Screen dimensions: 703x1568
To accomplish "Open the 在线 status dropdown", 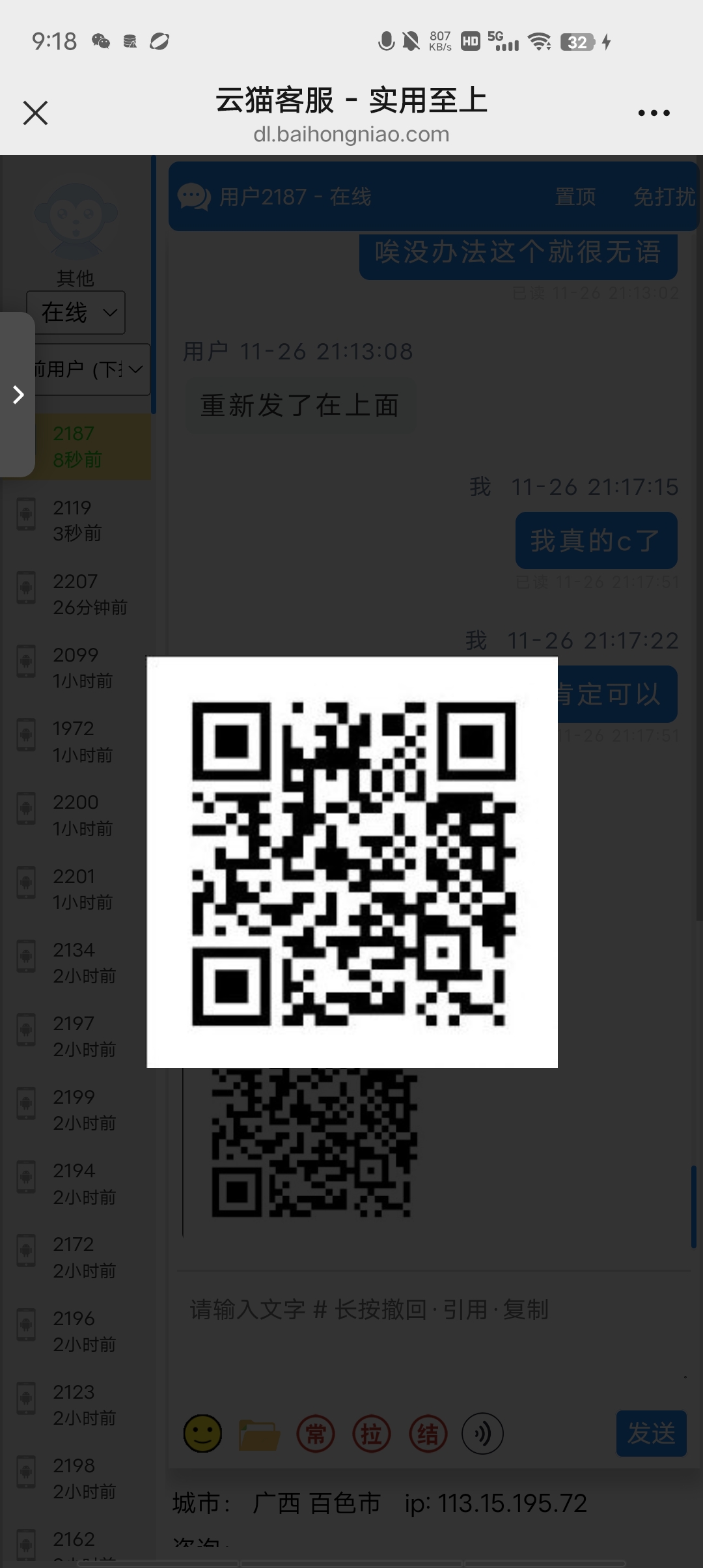I will (76, 313).
